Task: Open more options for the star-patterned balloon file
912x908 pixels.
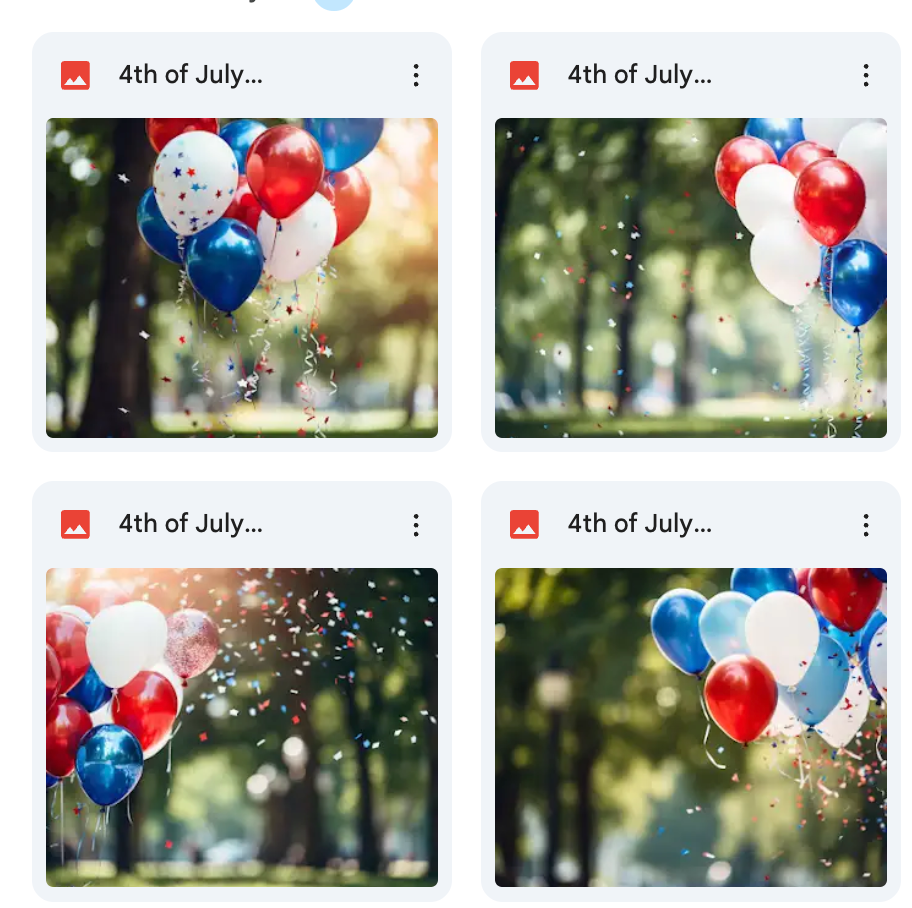Action: [x=416, y=75]
